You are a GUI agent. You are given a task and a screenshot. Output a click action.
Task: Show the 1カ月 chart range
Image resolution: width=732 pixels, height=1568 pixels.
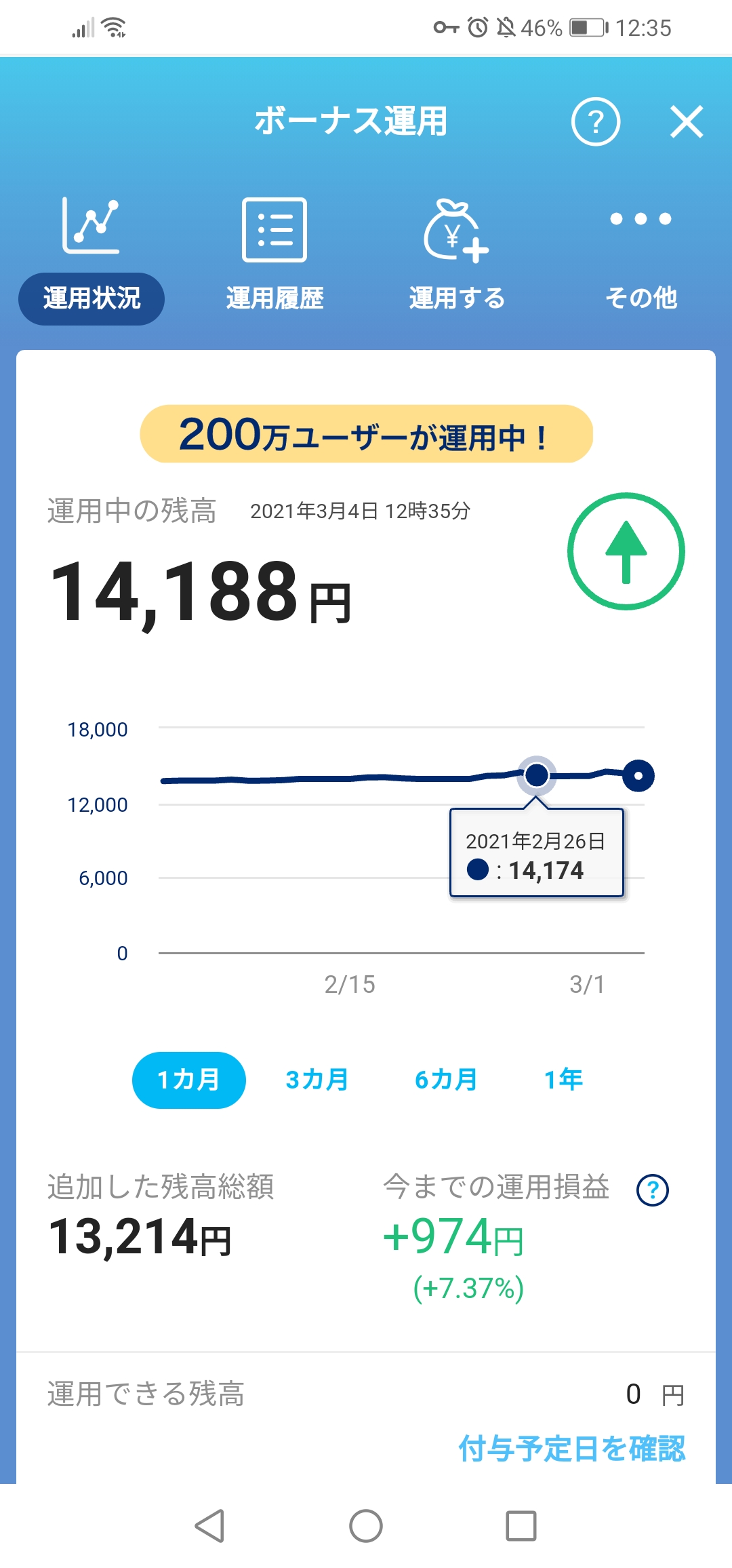(x=188, y=1080)
